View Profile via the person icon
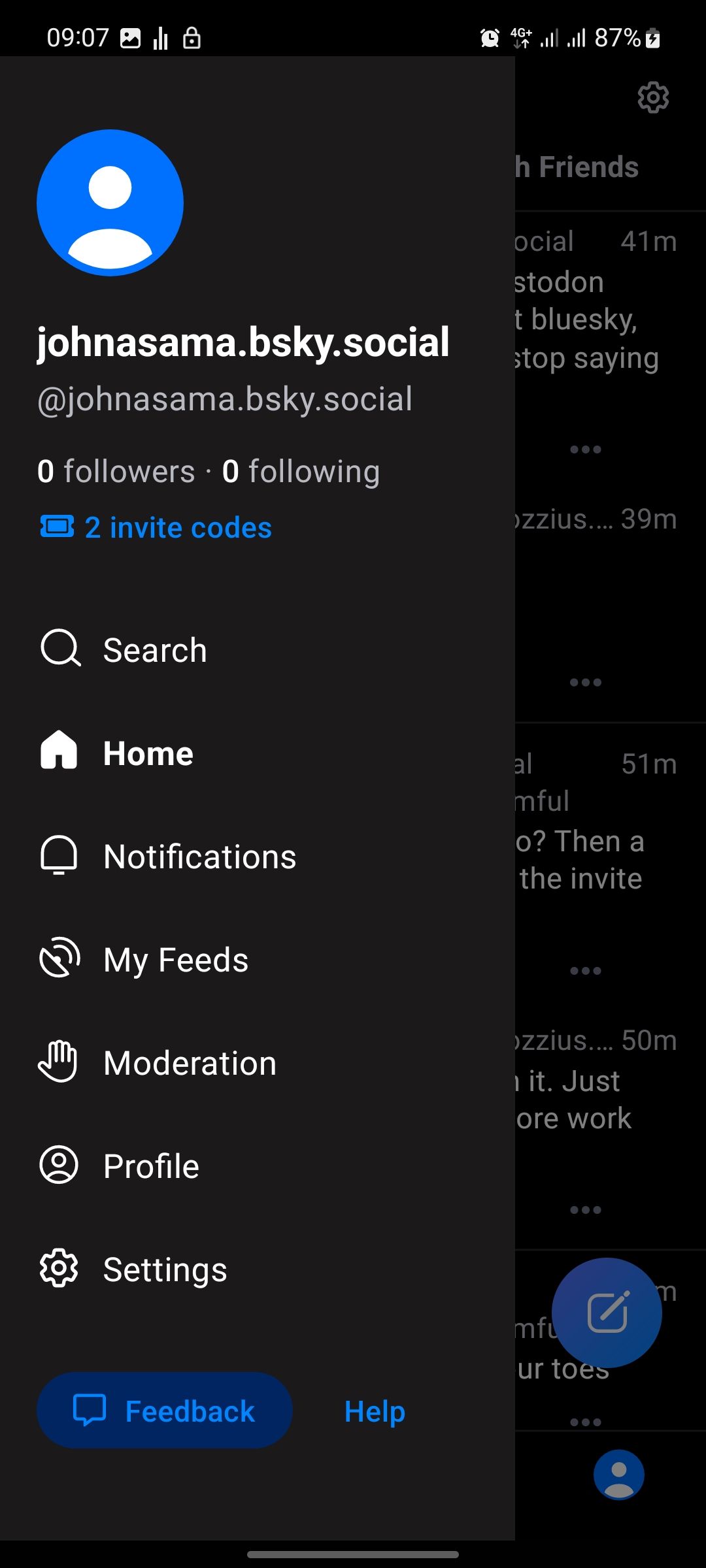The width and height of the screenshot is (706, 1568). tap(59, 1165)
